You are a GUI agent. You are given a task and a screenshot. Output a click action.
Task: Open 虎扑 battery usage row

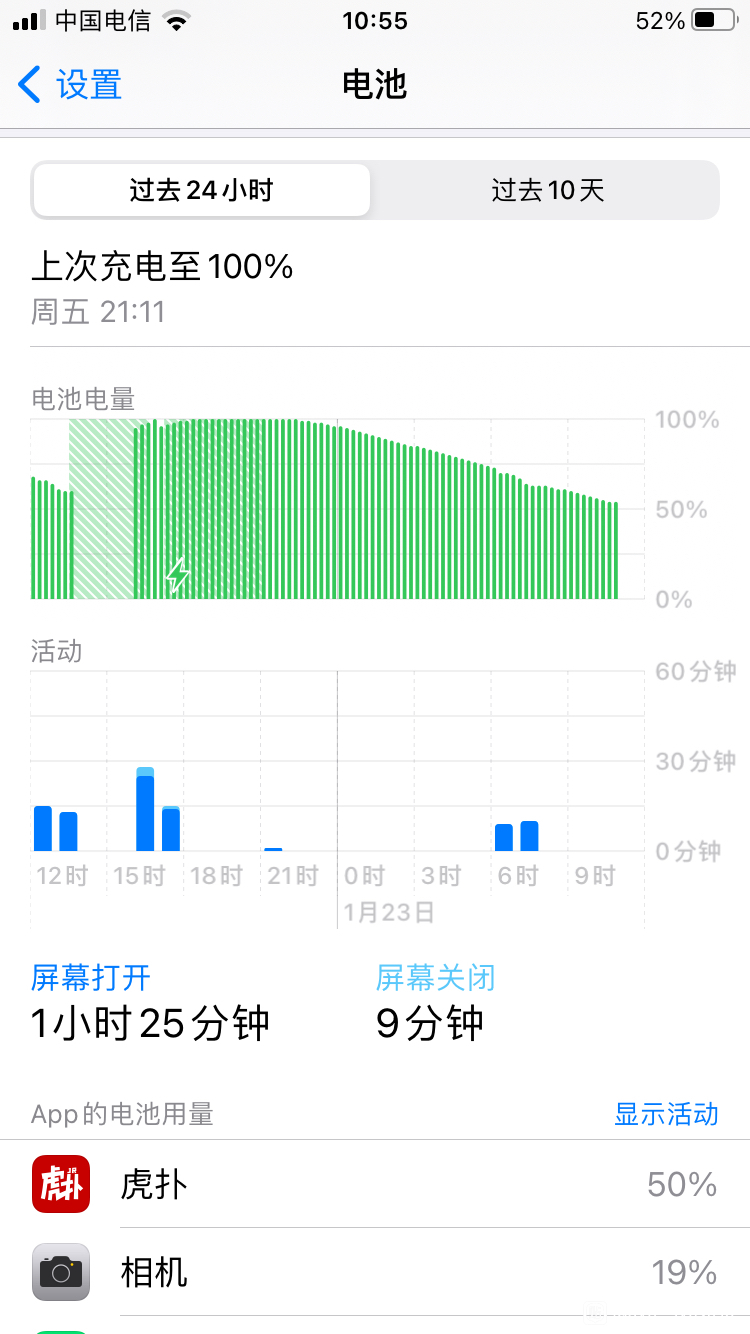(x=375, y=1184)
